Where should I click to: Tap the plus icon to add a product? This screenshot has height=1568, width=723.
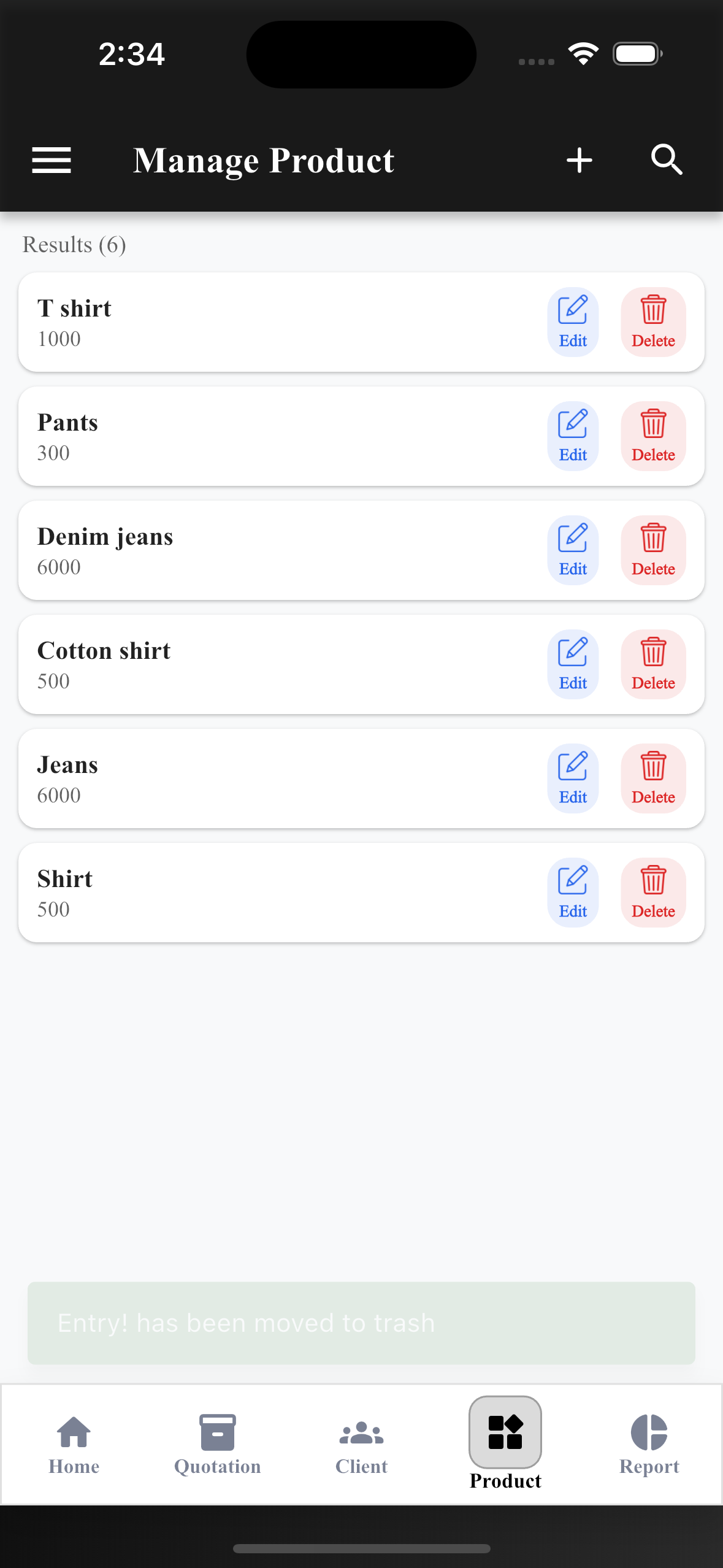[578, 159]
